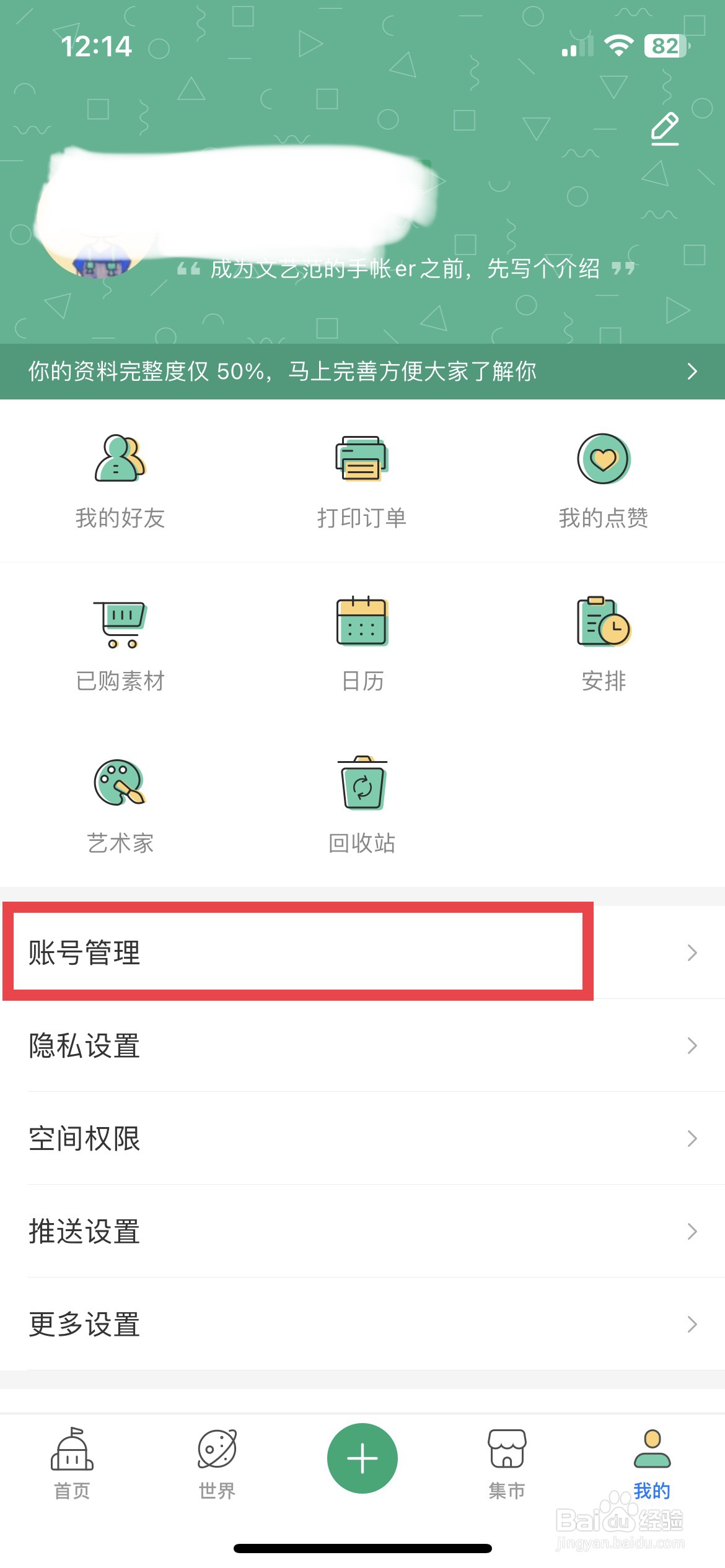Screen dimensions: 725x1568
Task: Tap the profile completeness 50% banner
Action: (x=362, y=372)
